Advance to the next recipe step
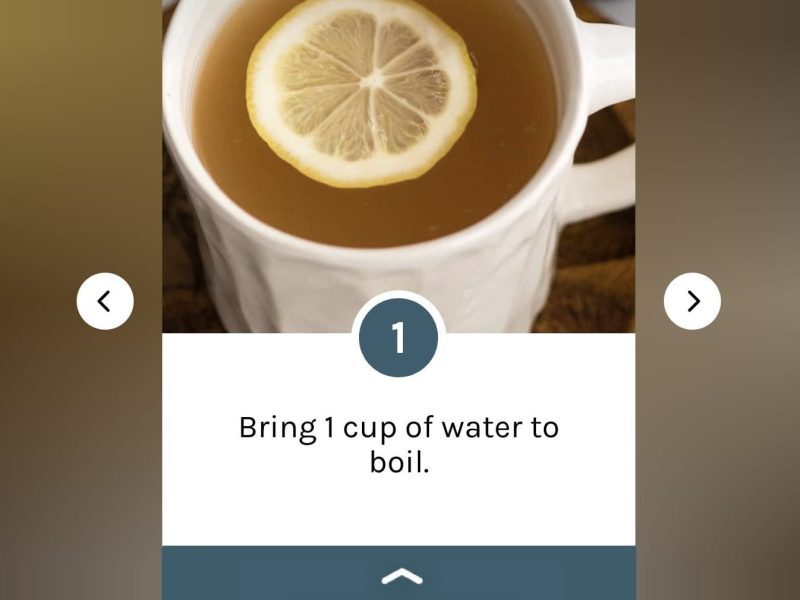This screenshot has width=800, height=600. (x=692, y=301)
